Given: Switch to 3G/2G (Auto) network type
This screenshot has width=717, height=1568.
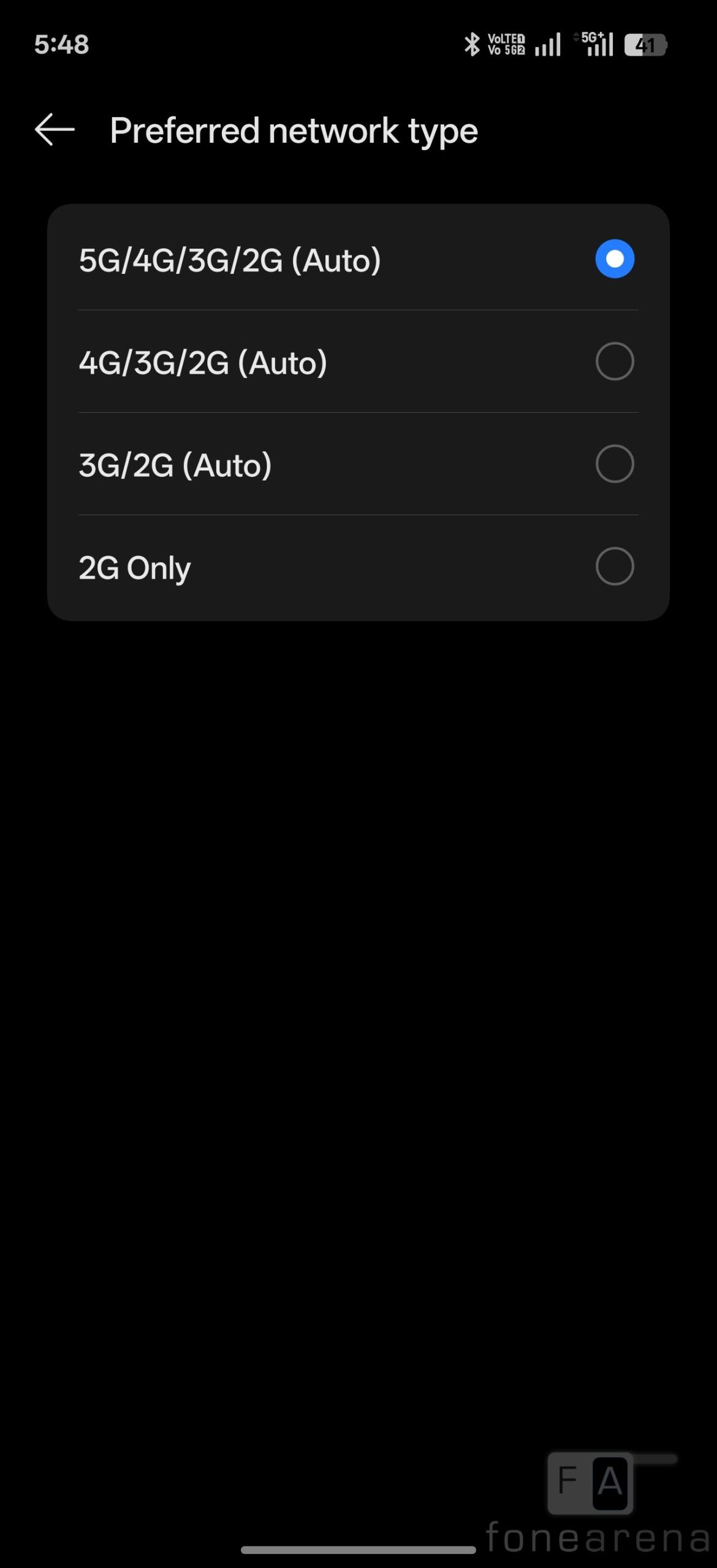Looking at the screenshot, I should [614, 464].
